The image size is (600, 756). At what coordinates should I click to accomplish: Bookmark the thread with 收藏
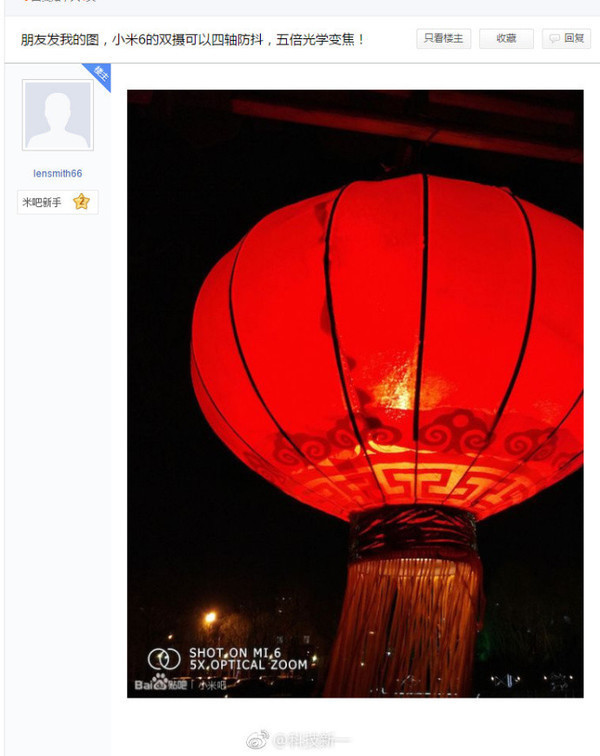506,39
